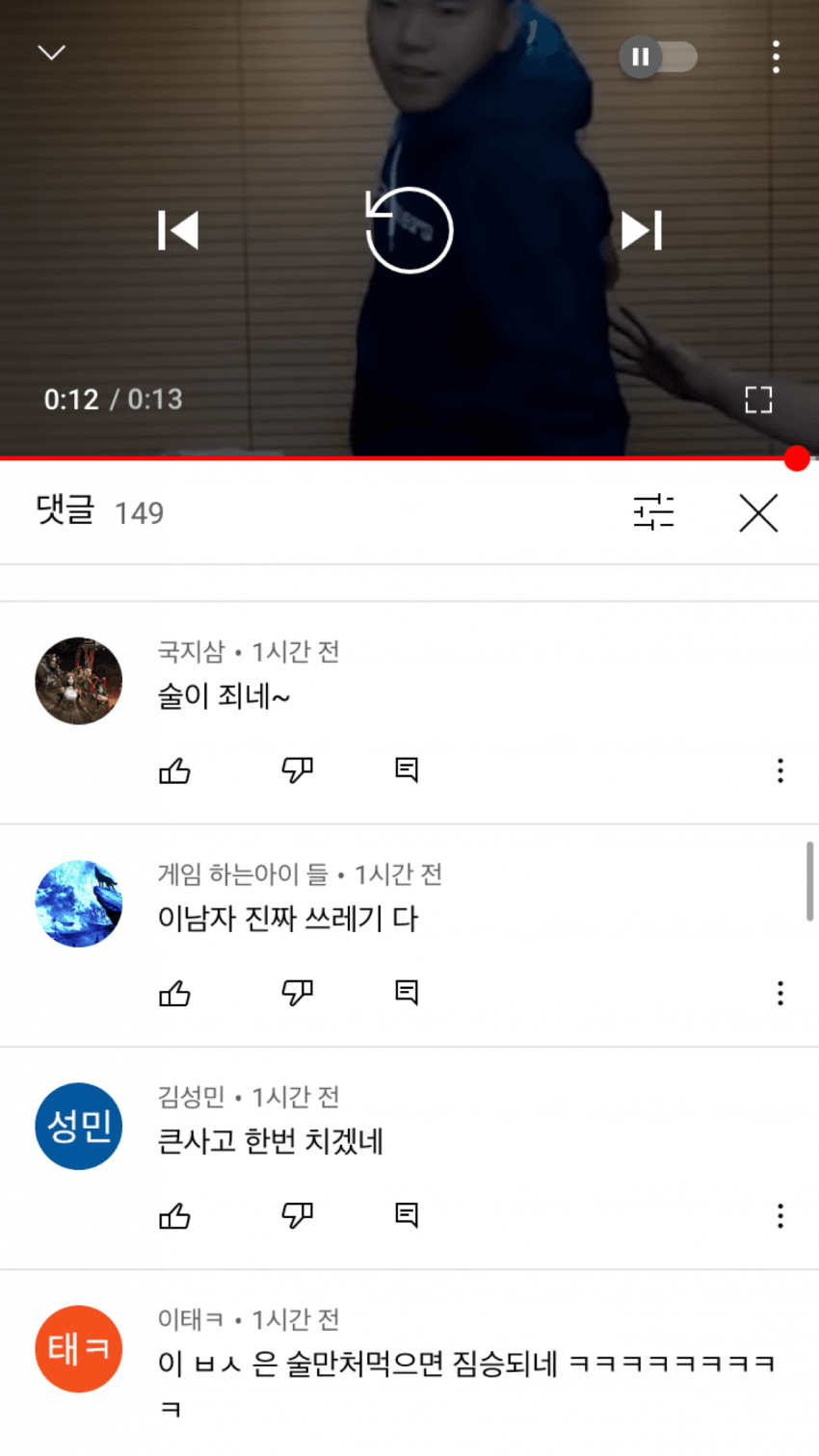Reply to 국지삼's comment

pyautogui.click(x=407, y=770)
